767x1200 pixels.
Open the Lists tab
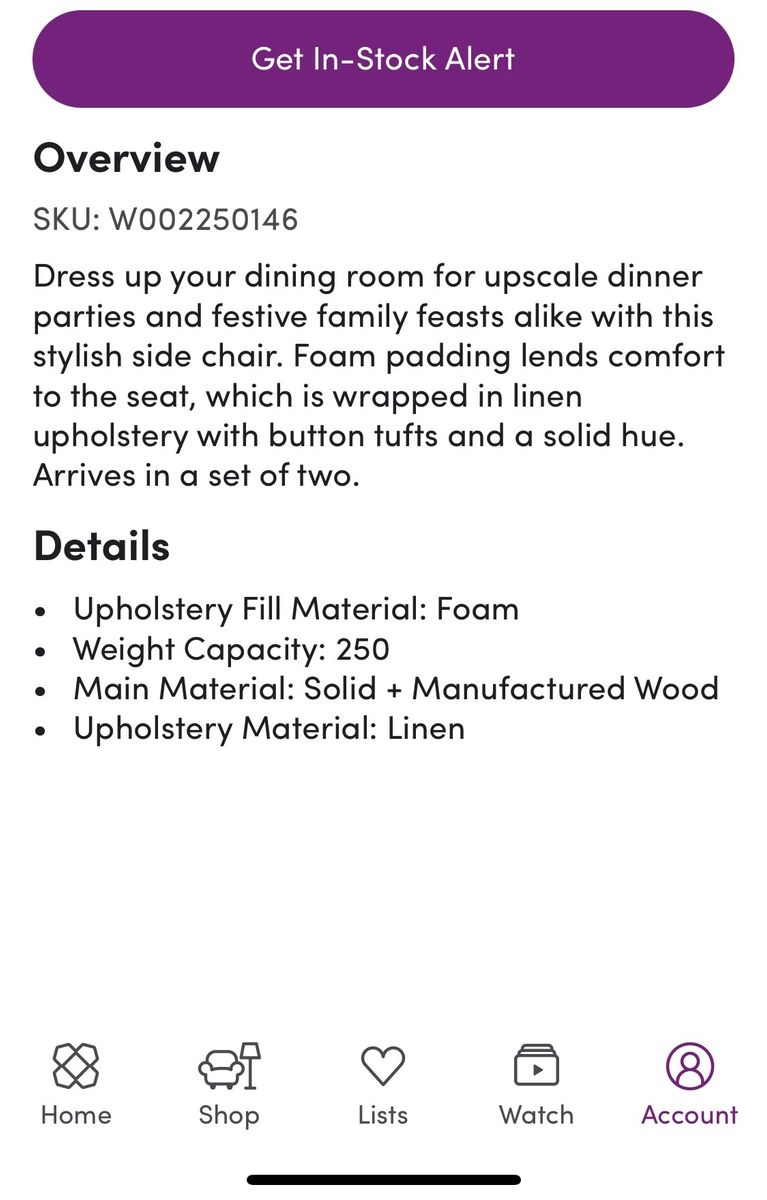(x=383, y=1084)
